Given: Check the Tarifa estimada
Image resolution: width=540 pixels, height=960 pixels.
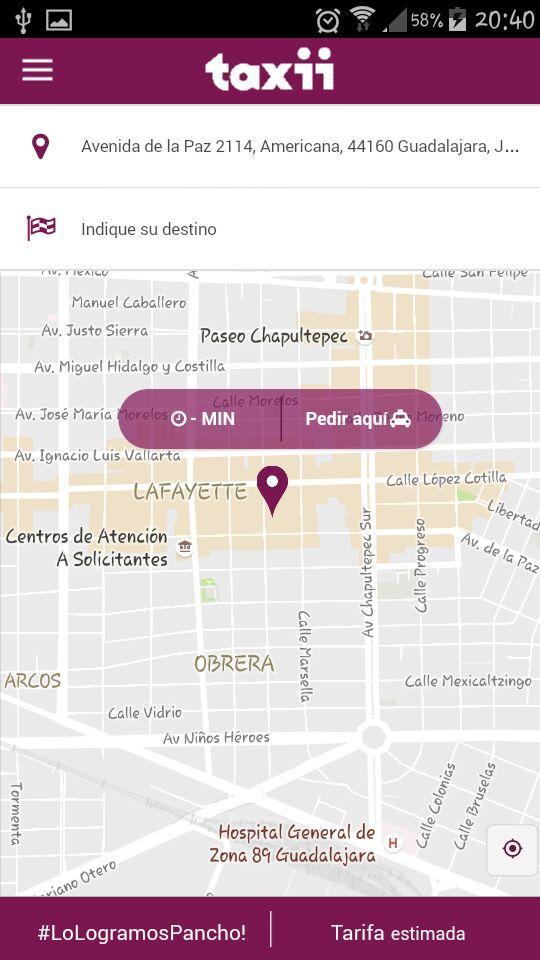Looking at the screenshot, I should [x=398, y=933].
